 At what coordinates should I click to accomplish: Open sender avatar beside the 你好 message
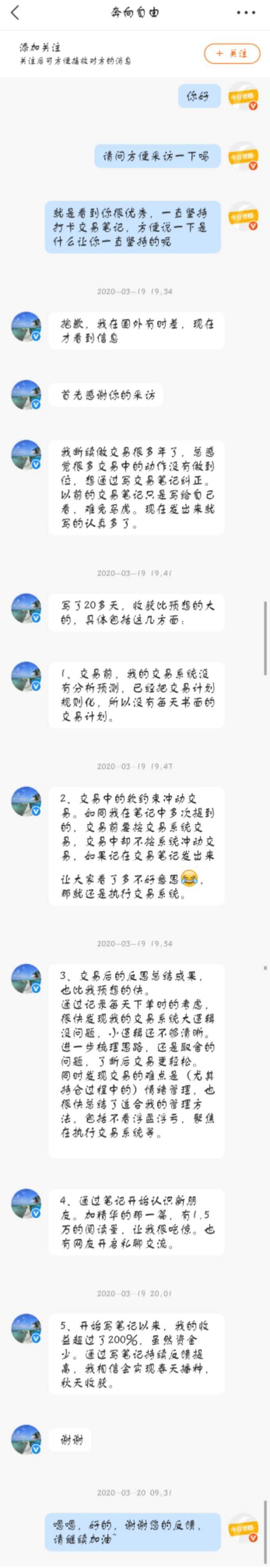pyautogui.click(x=243, y=96)
